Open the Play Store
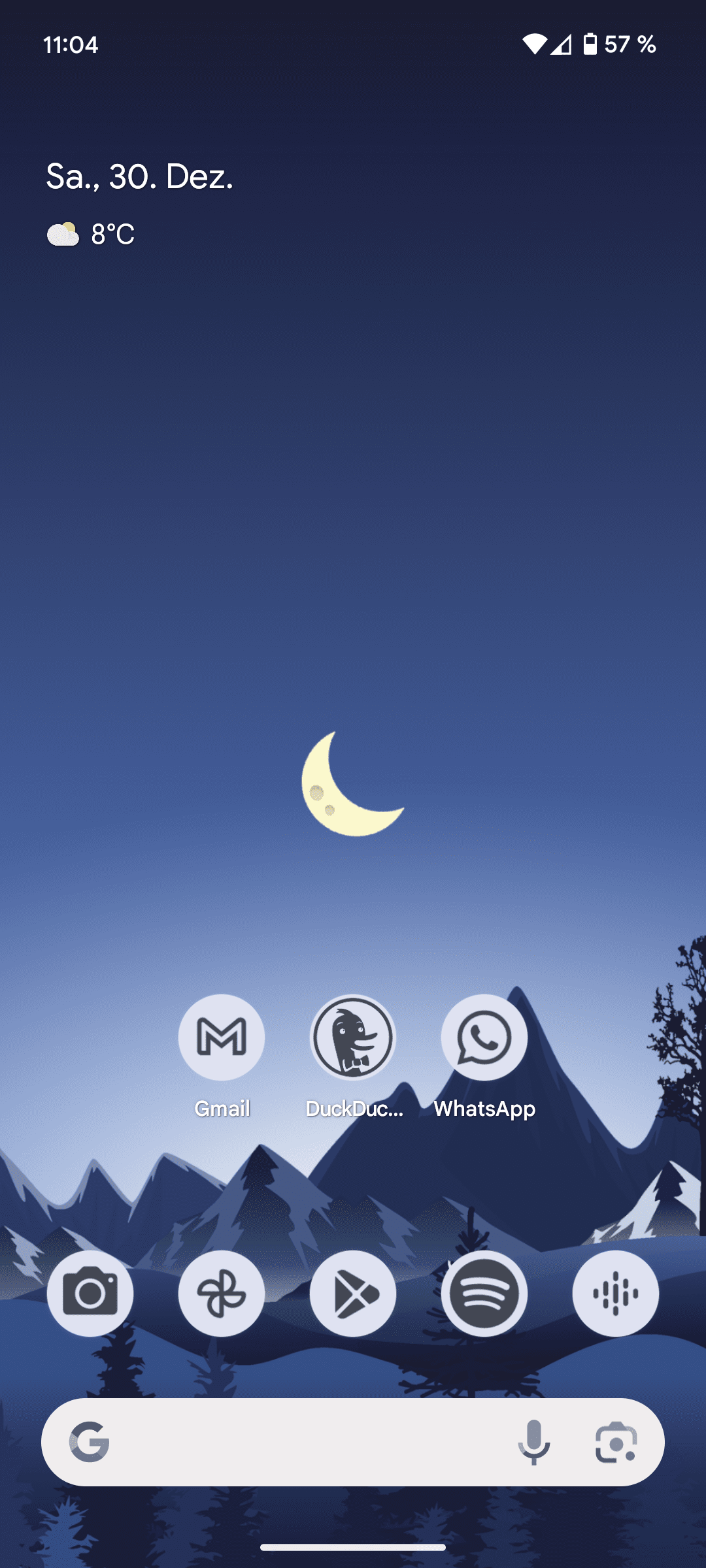The width and height of the screenshot is (706, 1568). (x=353, y=1293)
